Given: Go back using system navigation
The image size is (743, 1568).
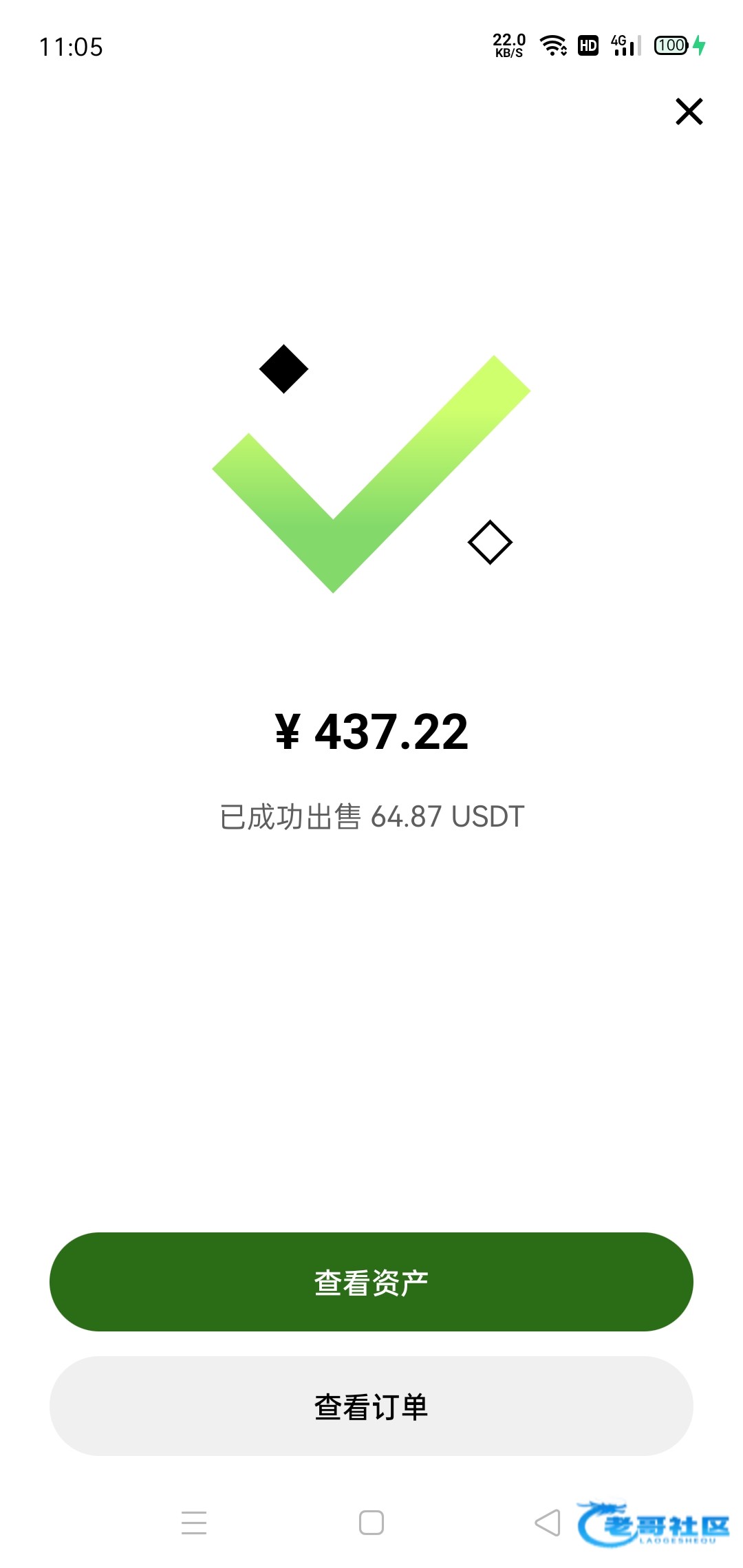Looking at the screenshot, I should [x=548, y=1523].
